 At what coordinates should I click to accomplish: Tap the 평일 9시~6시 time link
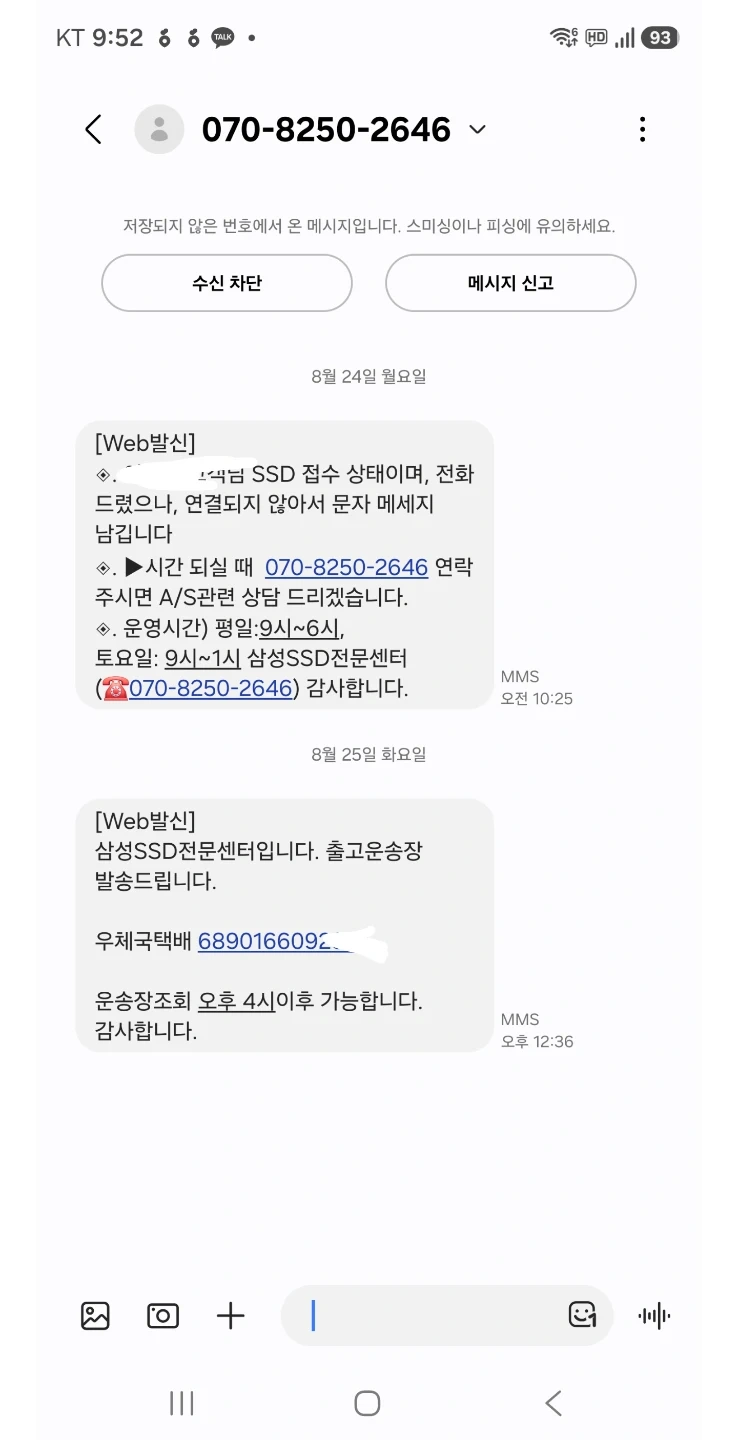tap(299, 628)
